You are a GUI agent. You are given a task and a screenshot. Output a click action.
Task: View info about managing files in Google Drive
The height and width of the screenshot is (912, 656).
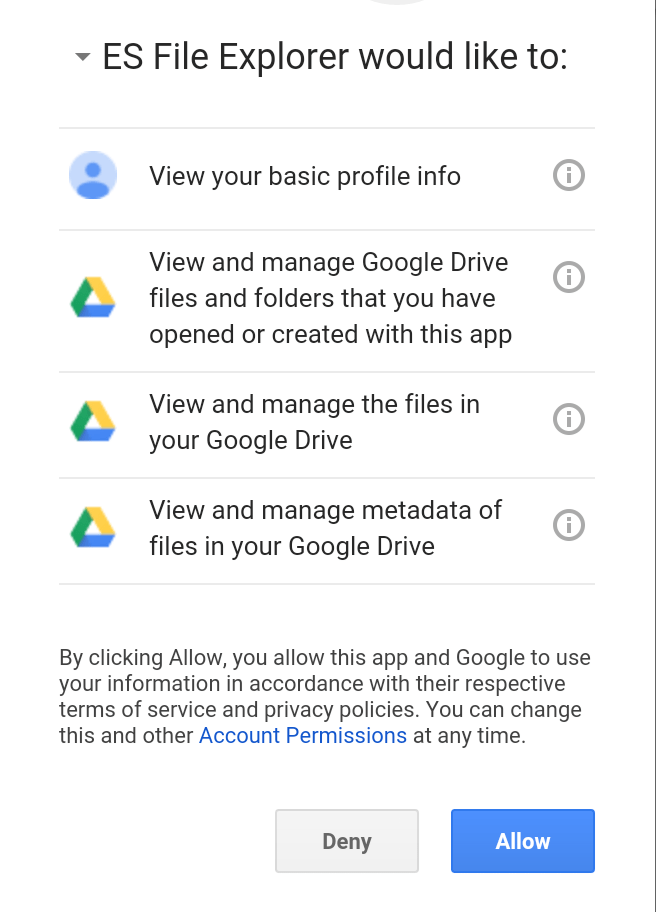coord(569,418)
